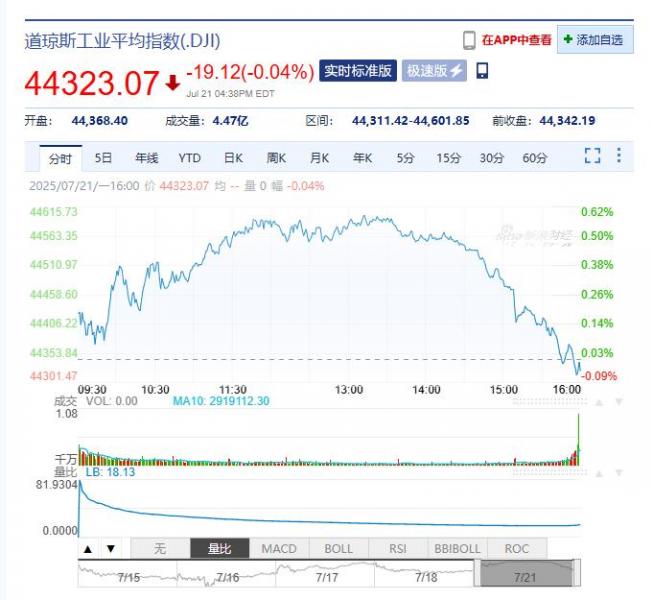Screen dimensions: 653x600
Task: Choose the MACD indicator
Action: click(279, 549)
